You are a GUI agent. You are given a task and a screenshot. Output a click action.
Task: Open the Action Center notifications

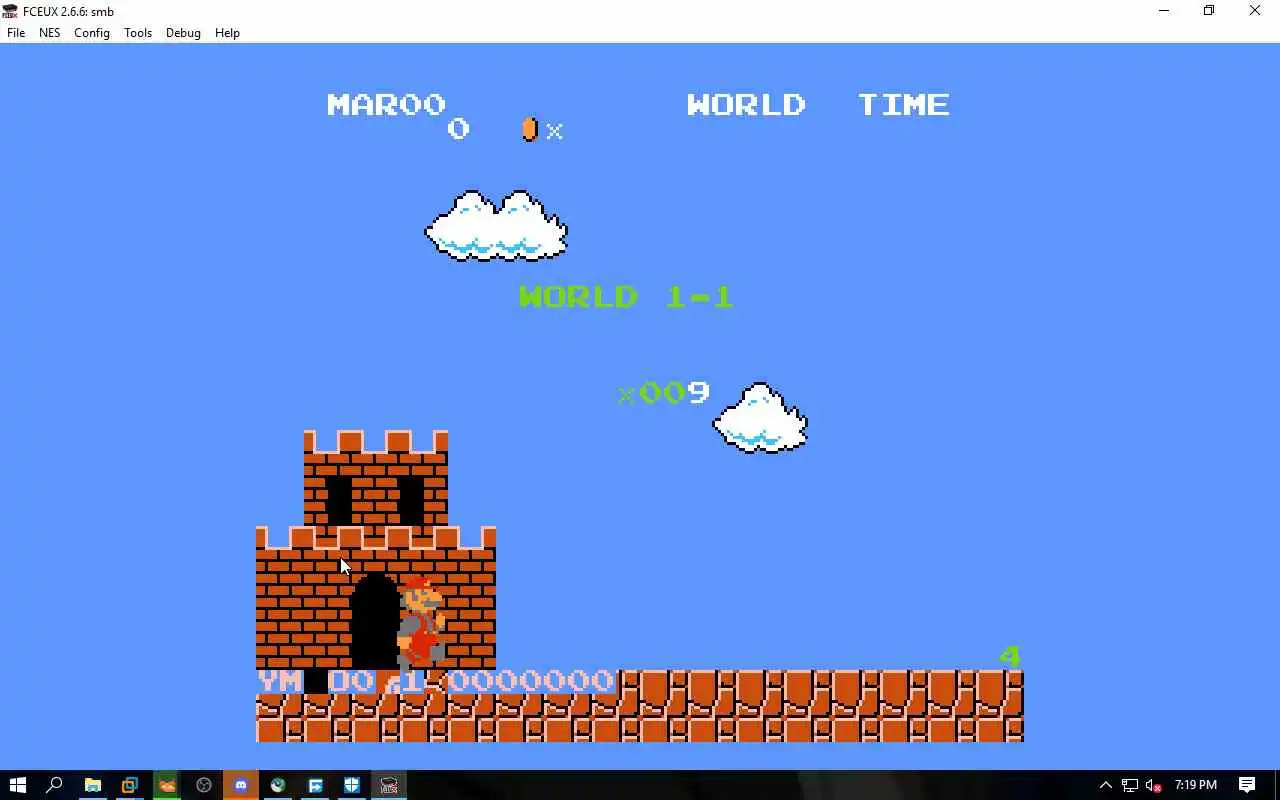pos(1247,785)
